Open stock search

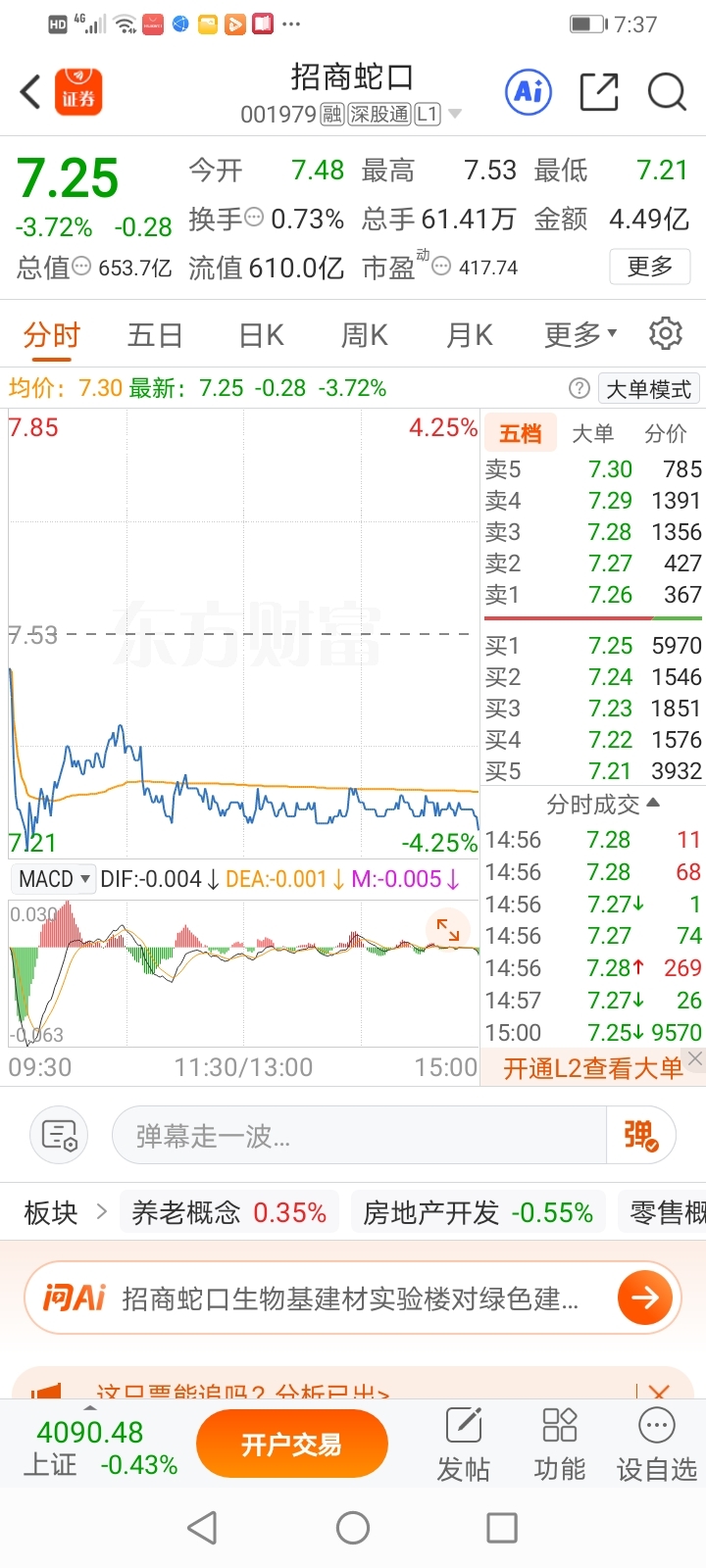667,92
